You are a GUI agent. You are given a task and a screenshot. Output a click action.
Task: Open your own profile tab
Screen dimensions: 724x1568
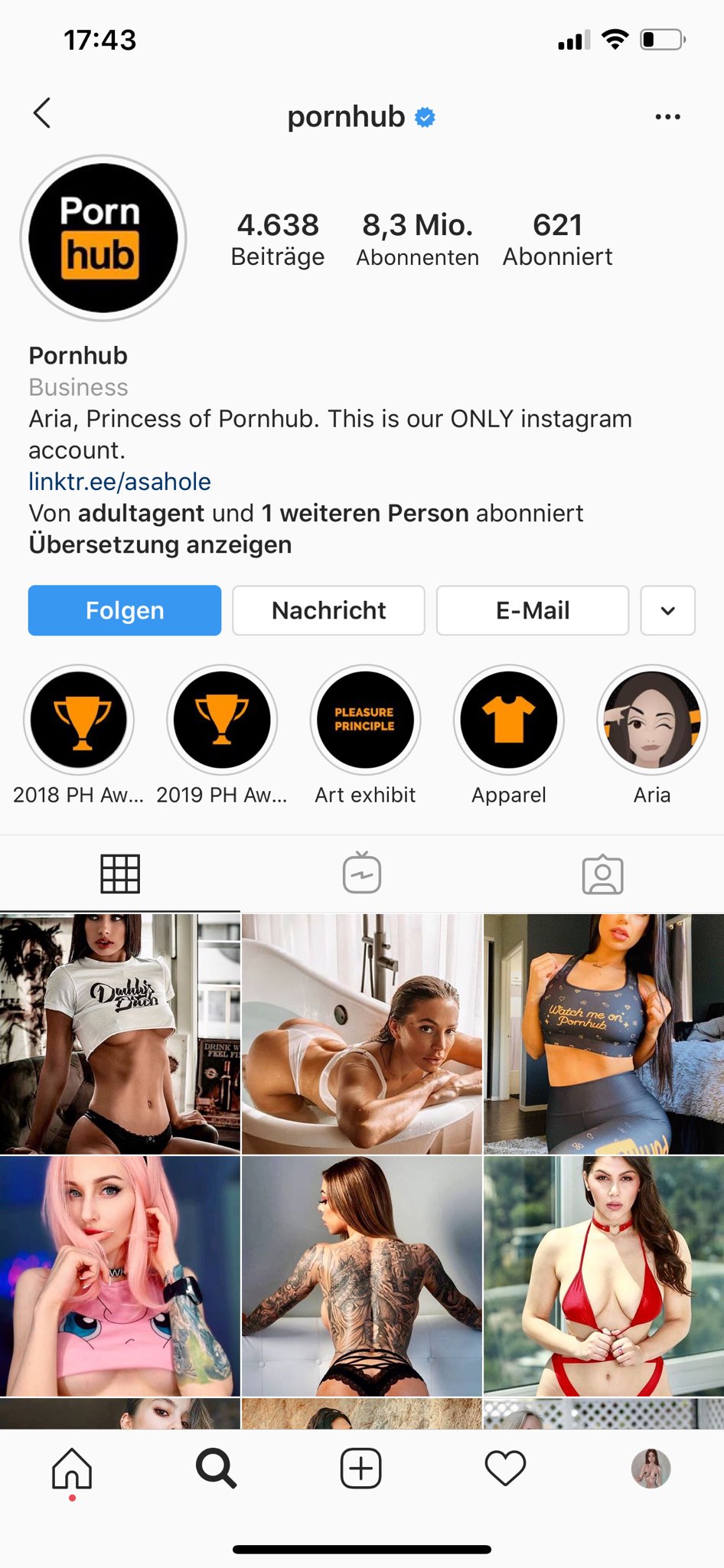coord(651,1468)
